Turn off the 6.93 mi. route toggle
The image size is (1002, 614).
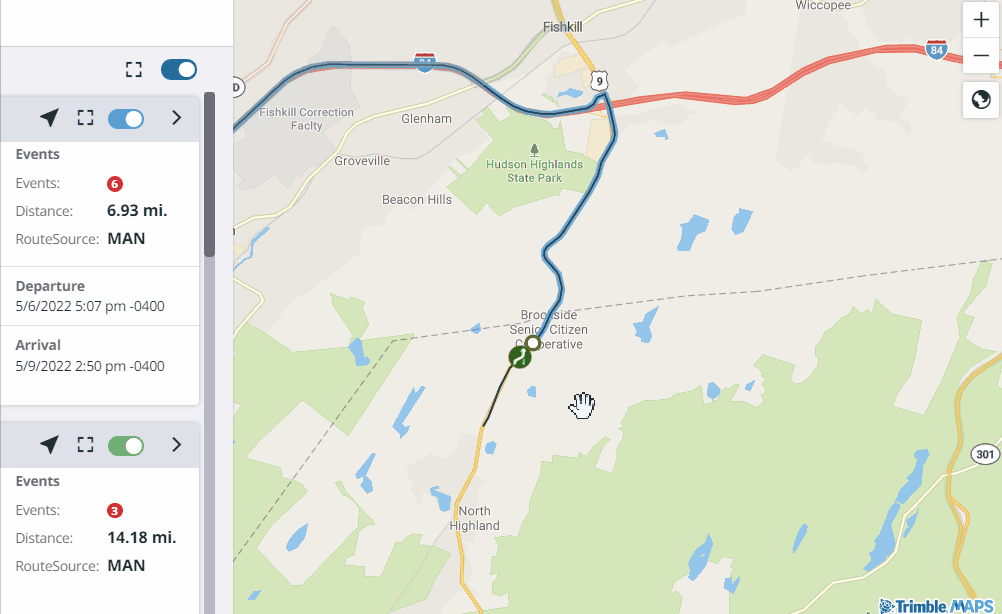click(x=126, y=118)
